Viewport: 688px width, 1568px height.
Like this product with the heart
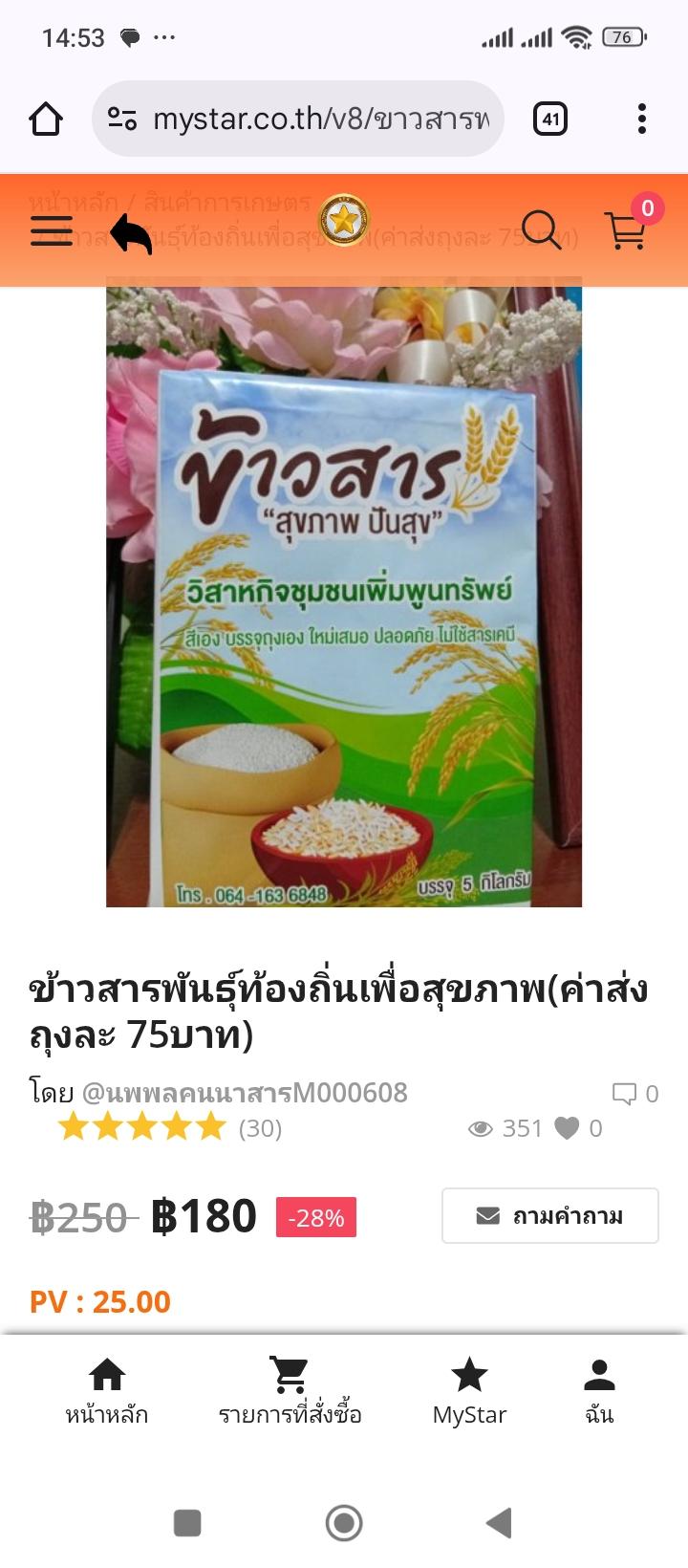[x=568, y=1128]
